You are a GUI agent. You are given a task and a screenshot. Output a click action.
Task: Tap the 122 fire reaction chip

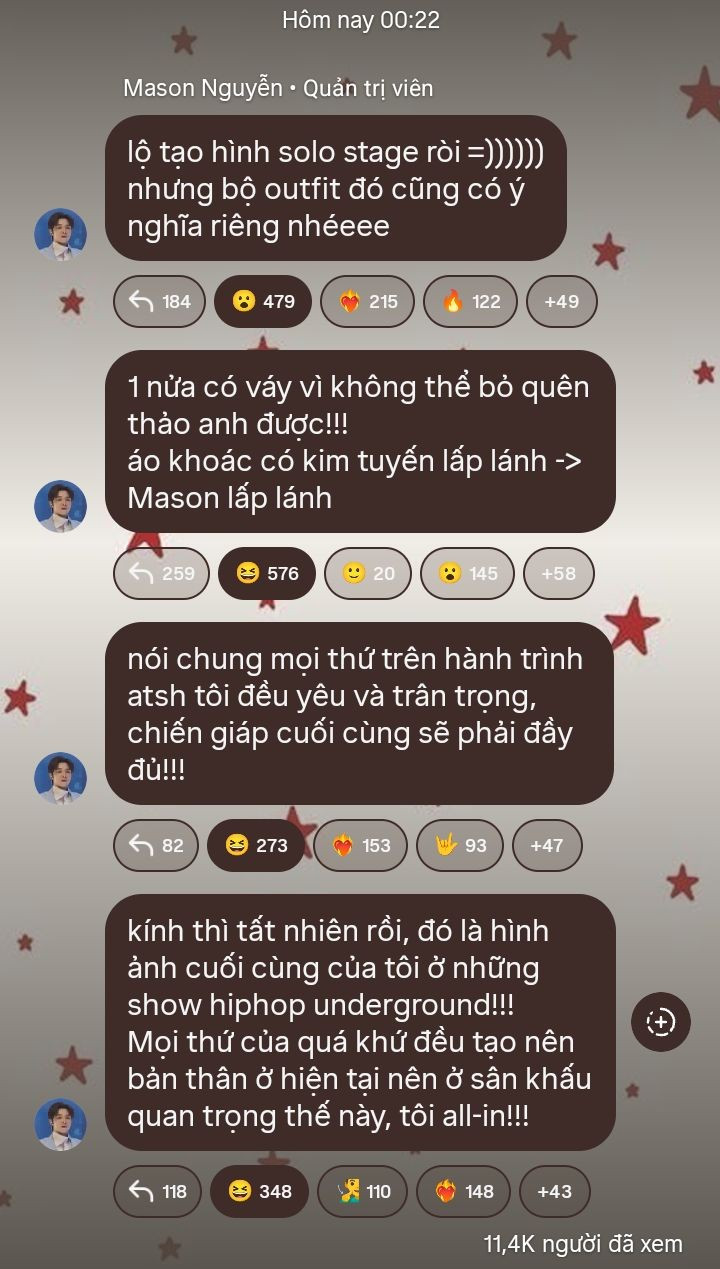[470, 301]
